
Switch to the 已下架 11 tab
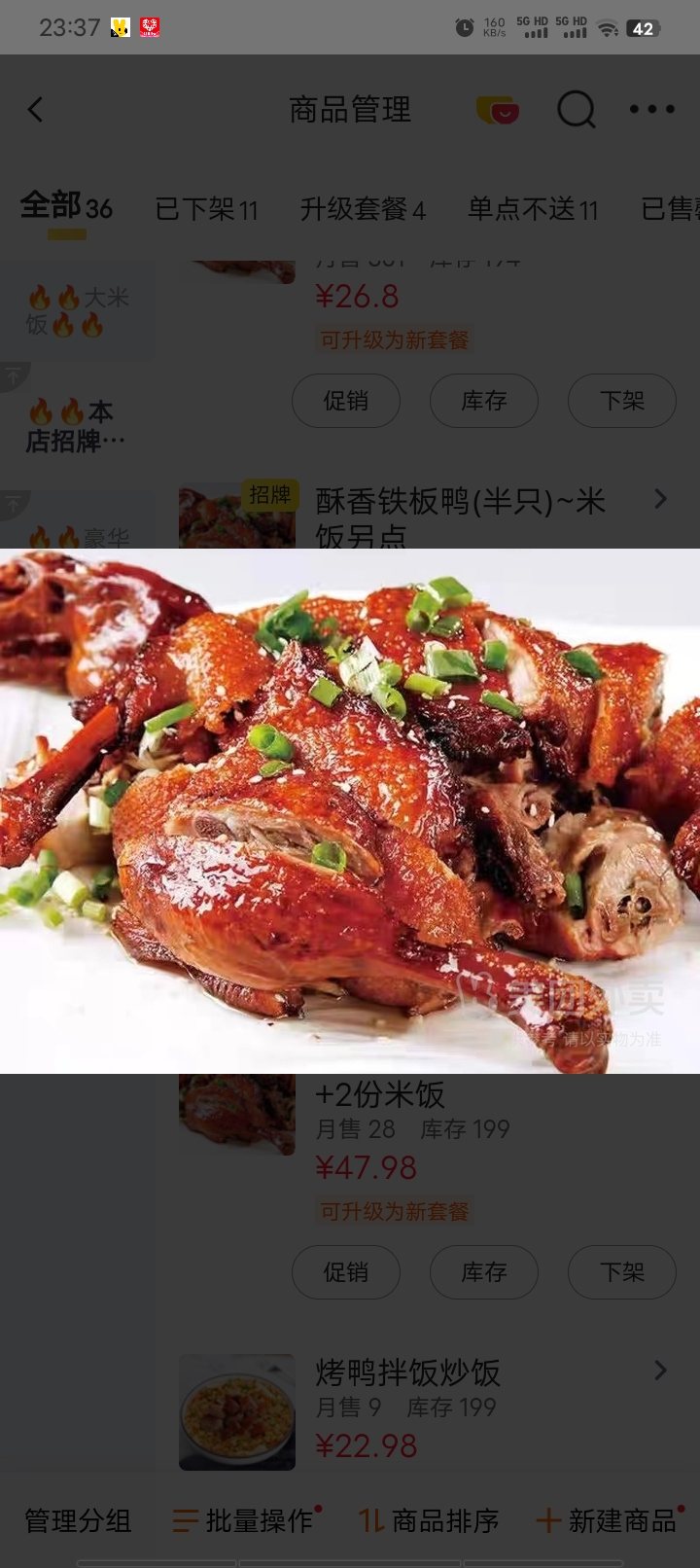(x=206, y=209)
